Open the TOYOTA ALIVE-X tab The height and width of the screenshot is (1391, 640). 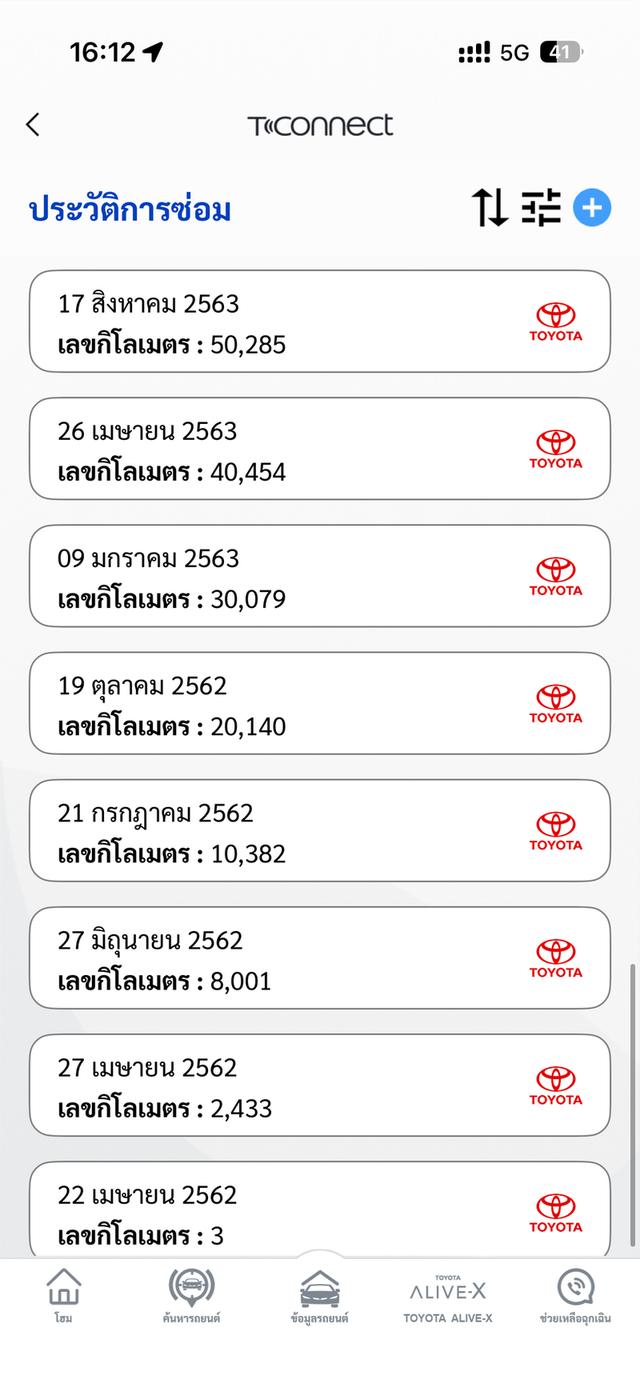pyautogui.click(x=448, y=1294)
